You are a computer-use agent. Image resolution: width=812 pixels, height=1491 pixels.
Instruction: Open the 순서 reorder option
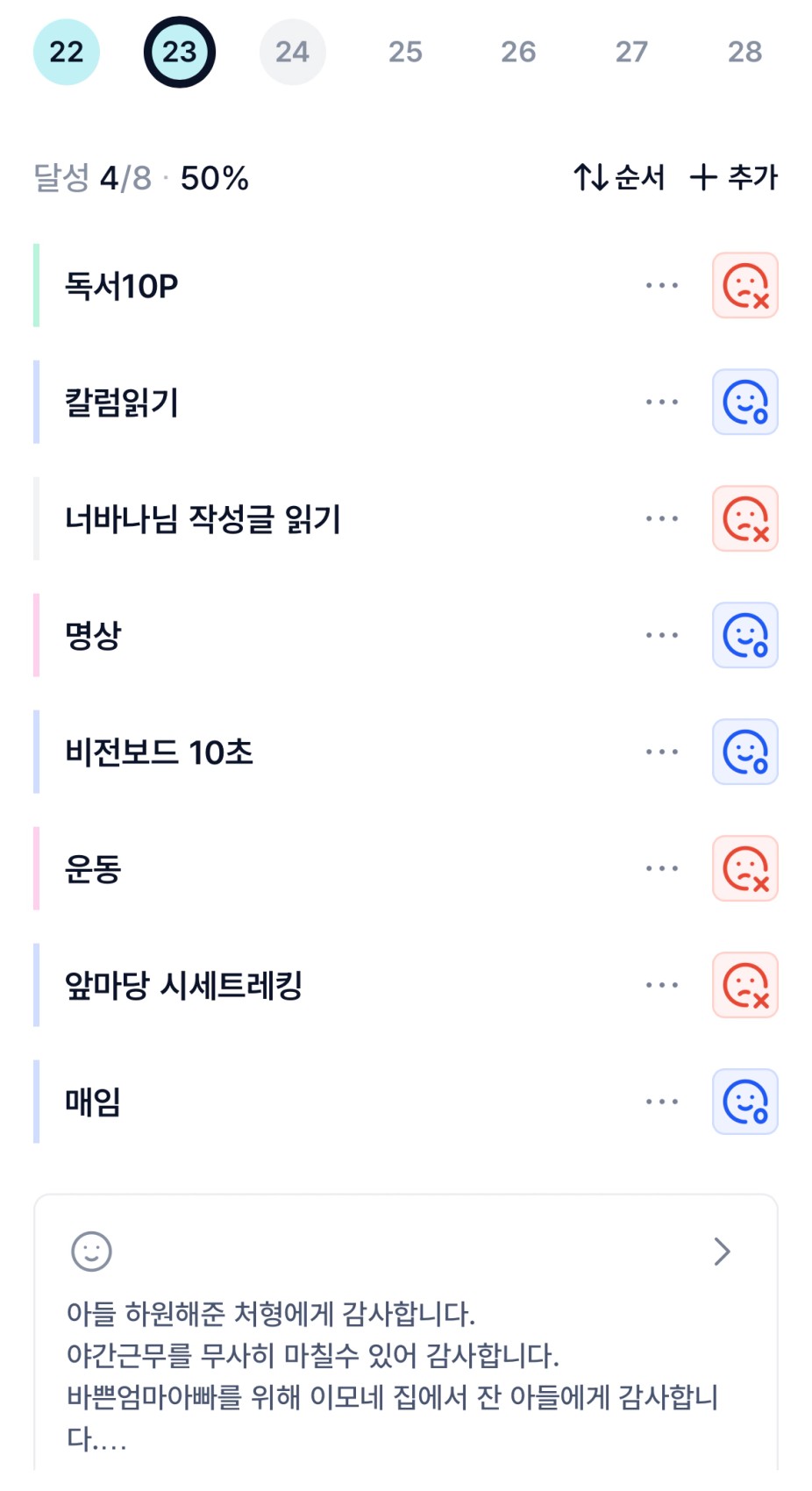(619, 177)
